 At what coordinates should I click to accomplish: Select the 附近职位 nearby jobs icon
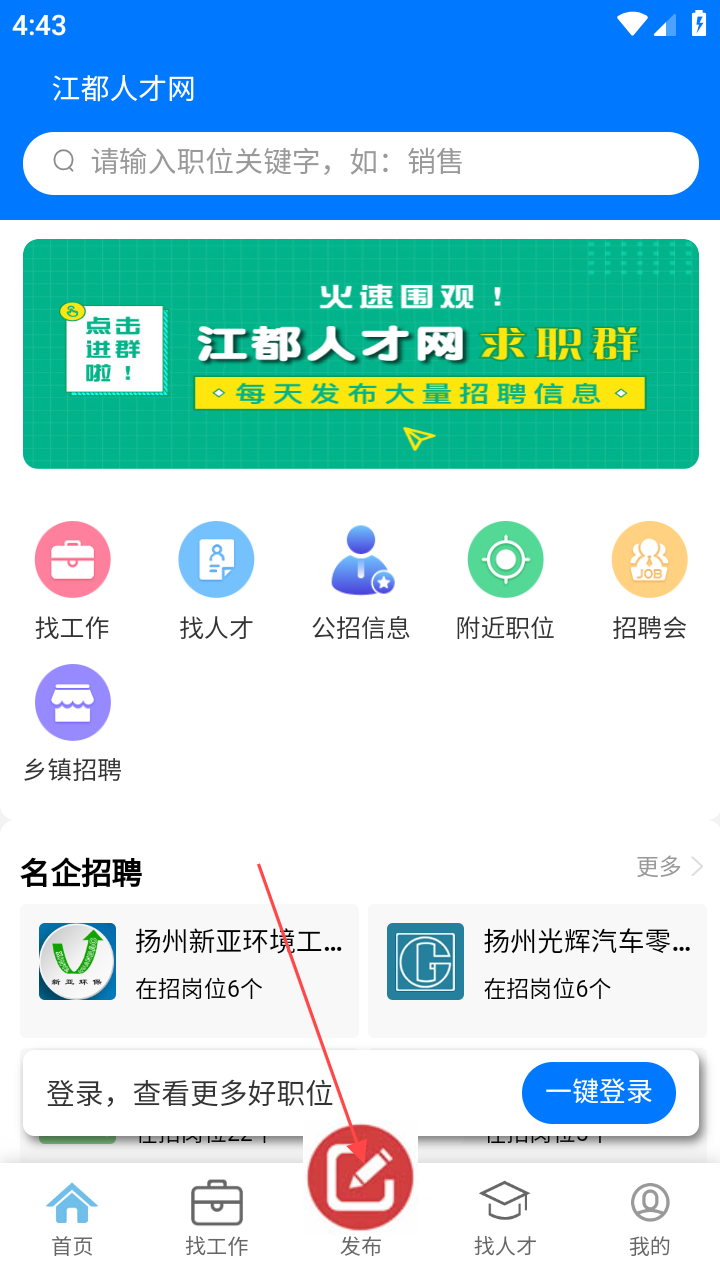505,559
